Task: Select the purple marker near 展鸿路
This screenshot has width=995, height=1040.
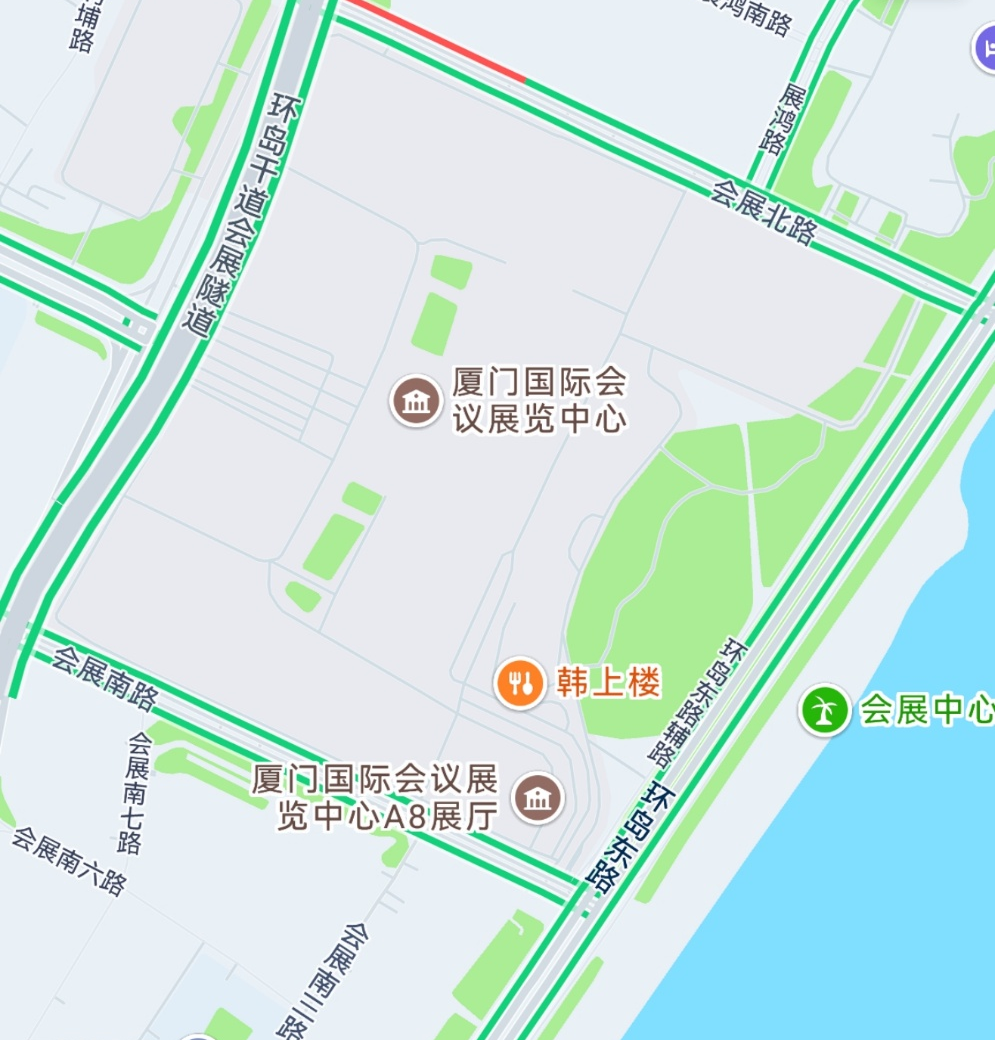Action: [986, 47]
